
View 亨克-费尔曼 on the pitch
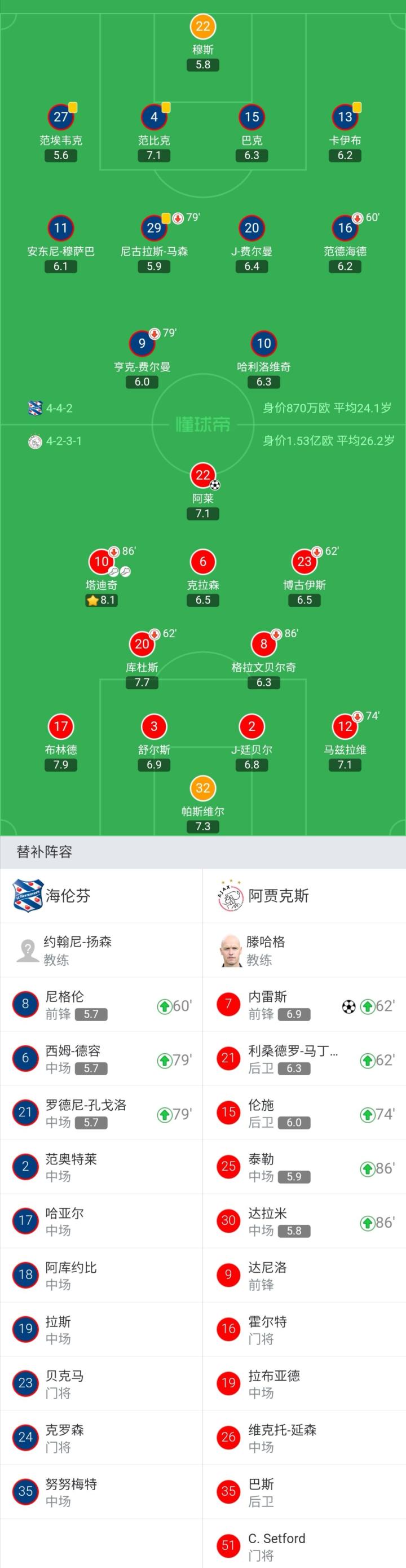(142, 359)
